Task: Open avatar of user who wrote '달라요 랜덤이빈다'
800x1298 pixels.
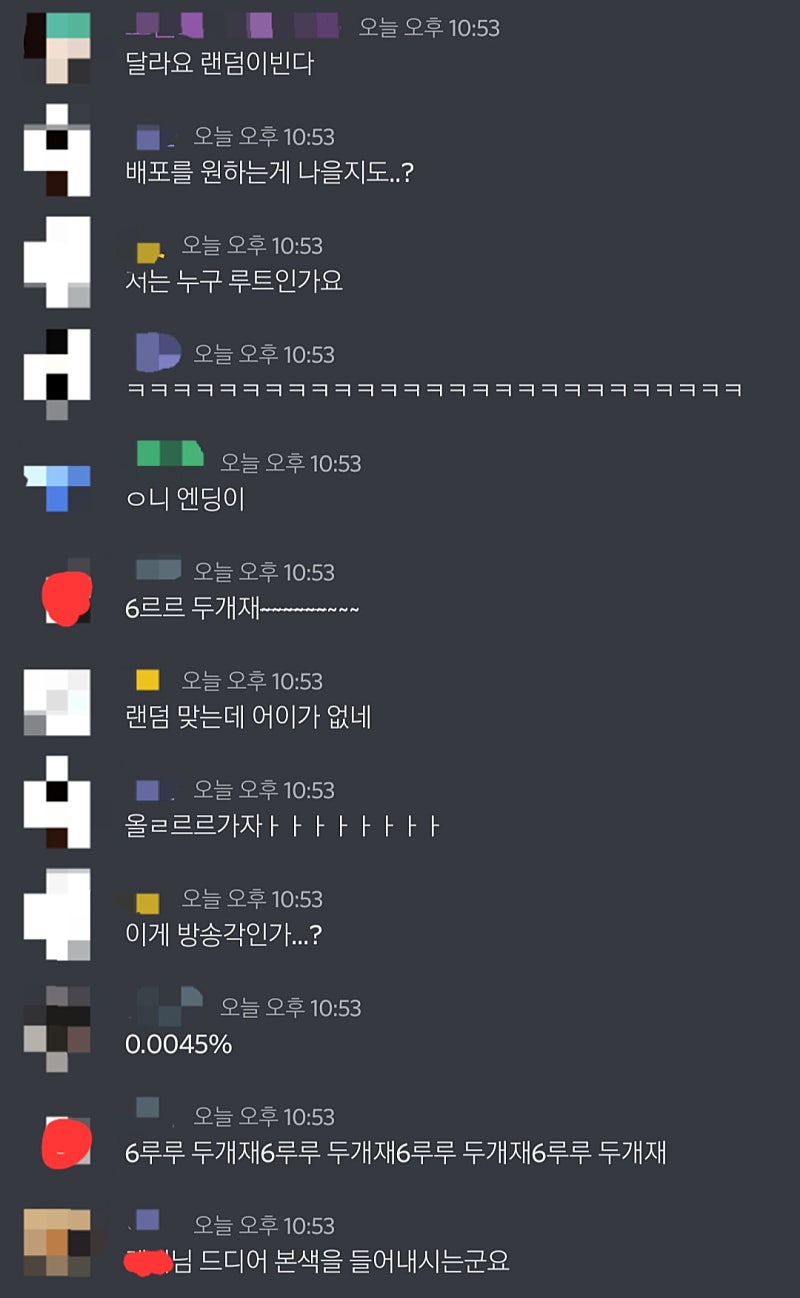Action: (x=57, y=46)
